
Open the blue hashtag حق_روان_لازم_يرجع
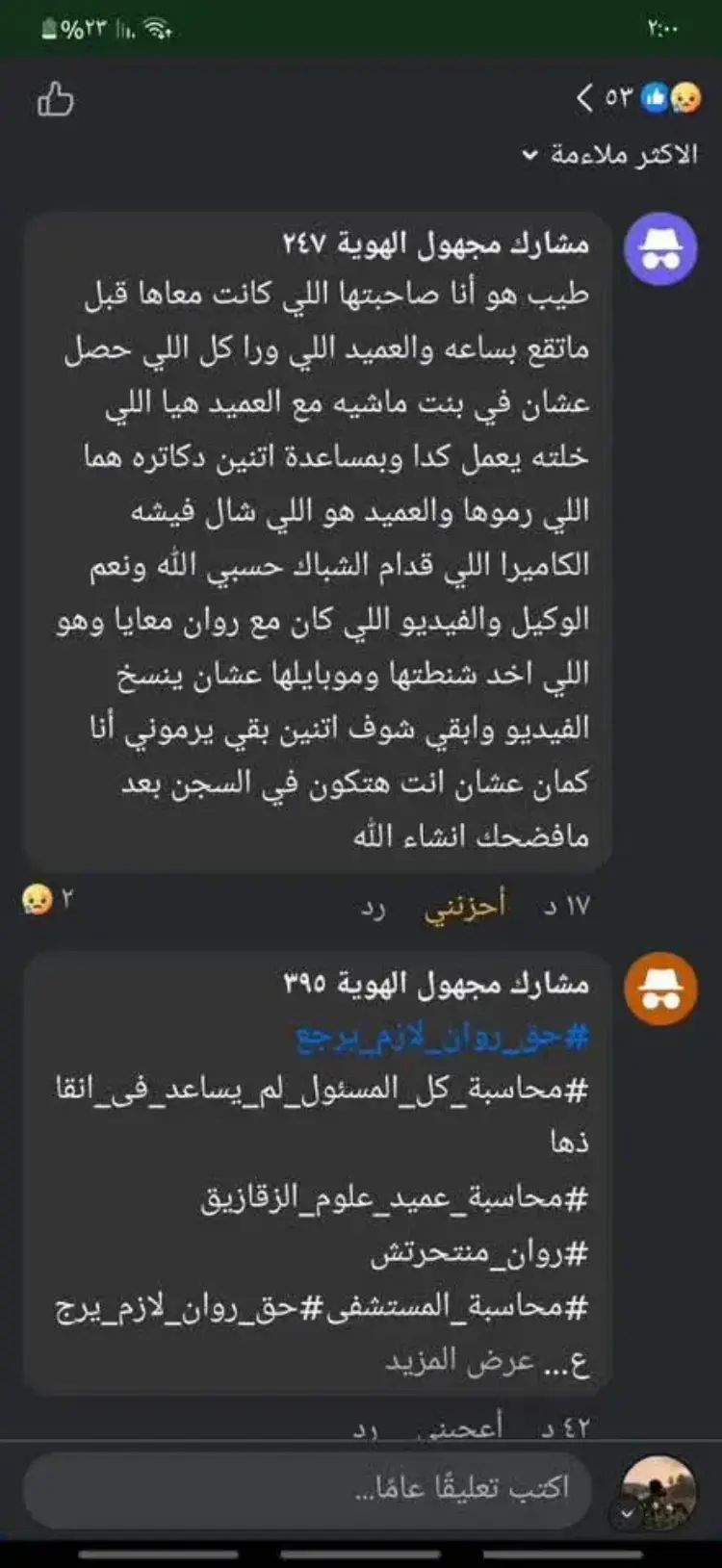coord(442,1038)
